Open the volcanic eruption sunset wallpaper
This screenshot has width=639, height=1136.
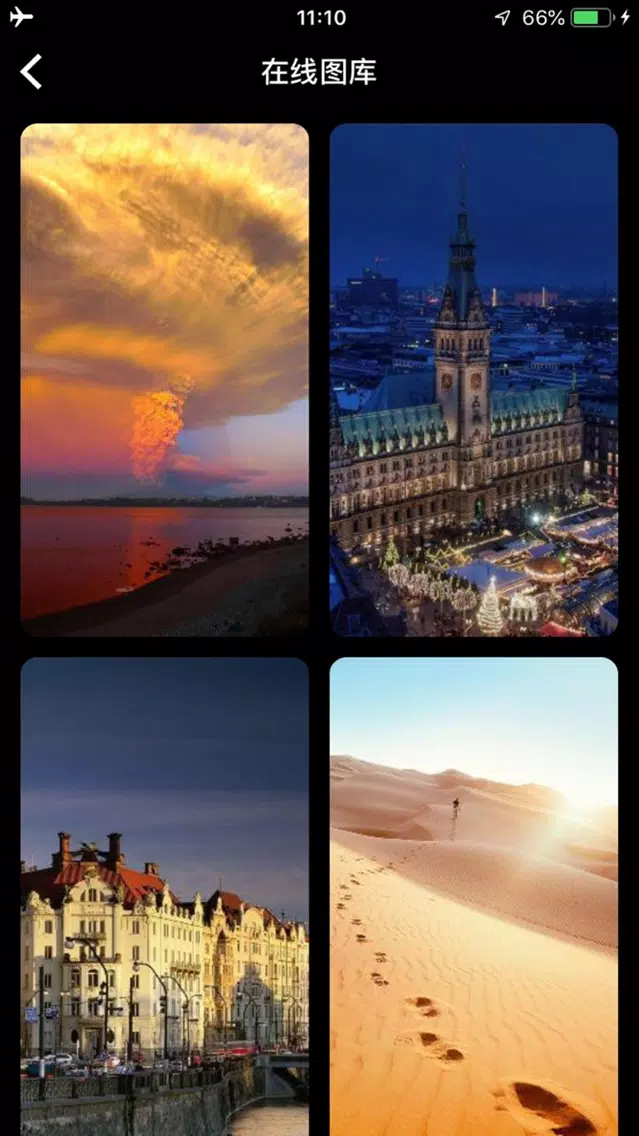coord(164,380)
